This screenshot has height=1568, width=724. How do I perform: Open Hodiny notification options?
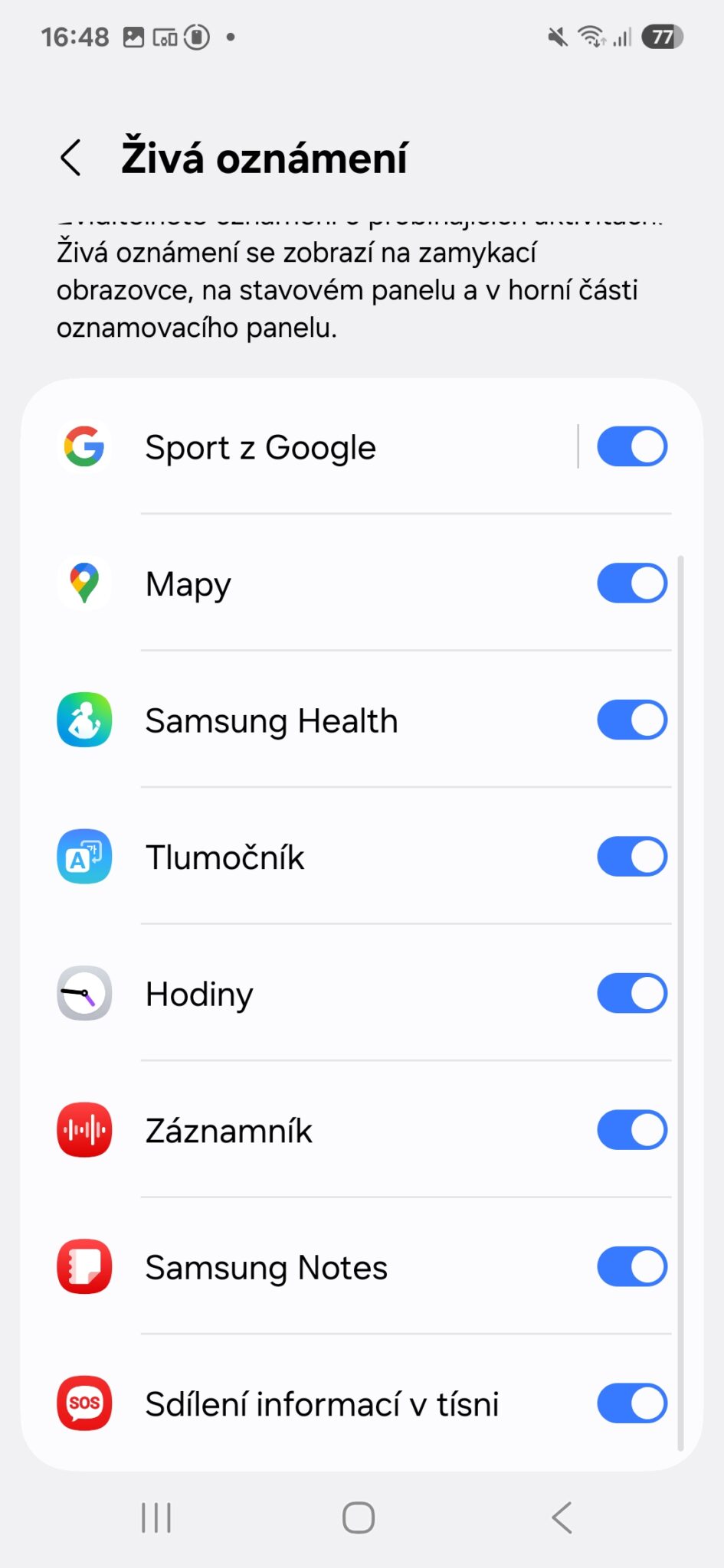[x=306, y=993]
